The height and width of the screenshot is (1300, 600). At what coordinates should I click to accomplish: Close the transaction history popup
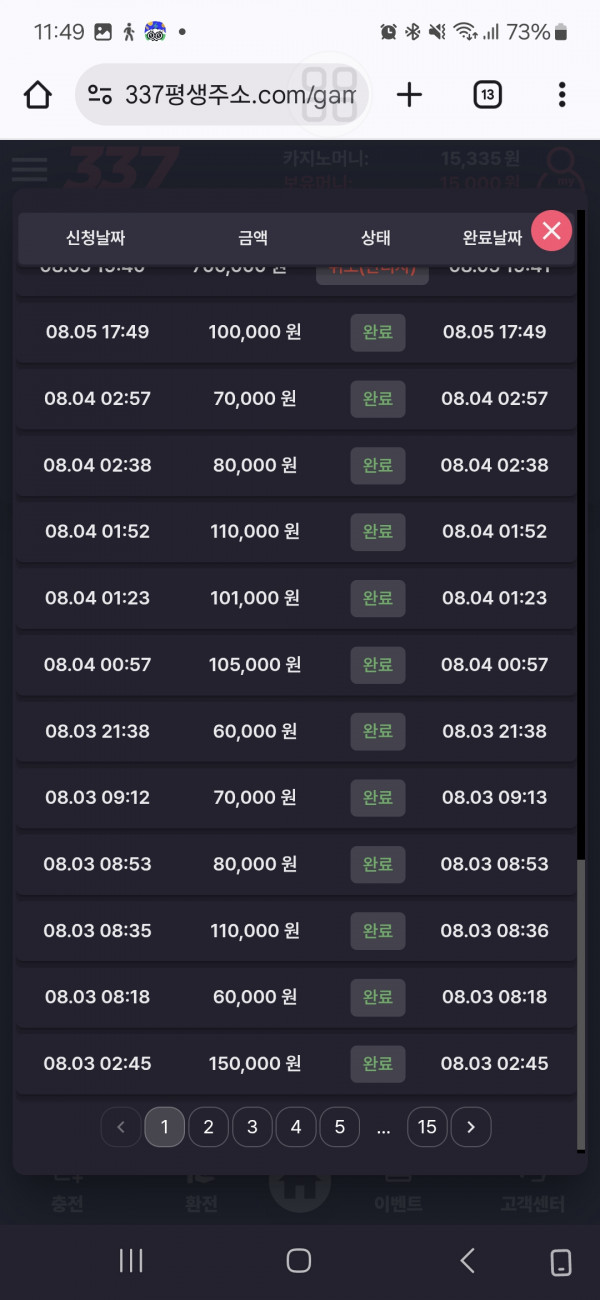tap(551, 231)
